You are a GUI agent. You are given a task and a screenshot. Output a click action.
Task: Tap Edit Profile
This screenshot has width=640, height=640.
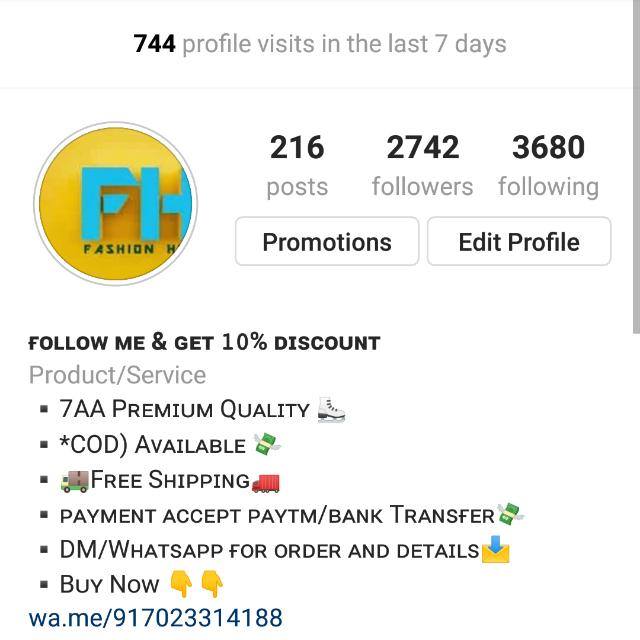click(518, 242)
